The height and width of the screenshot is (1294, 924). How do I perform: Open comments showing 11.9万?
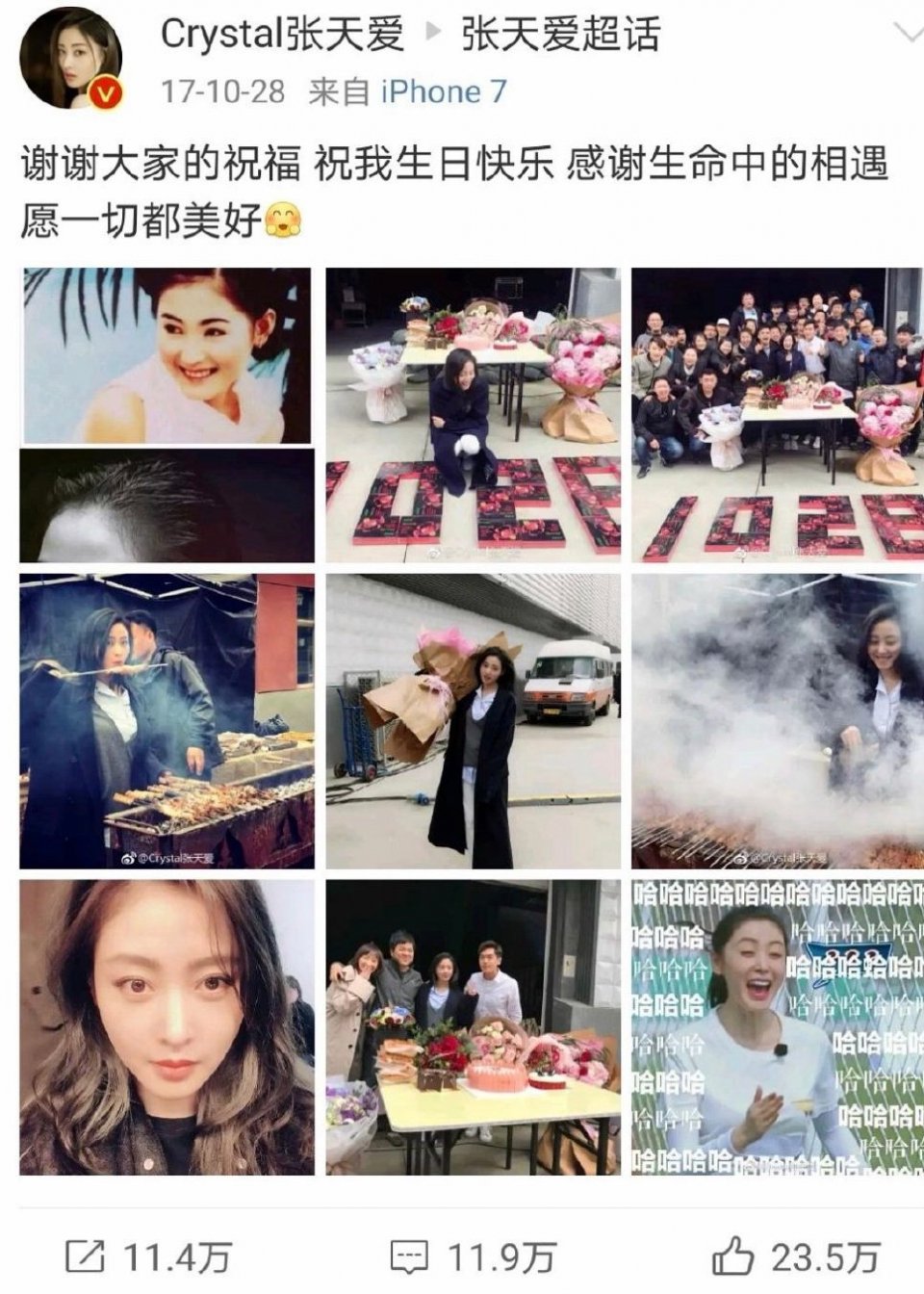(x=473, y=1256)
